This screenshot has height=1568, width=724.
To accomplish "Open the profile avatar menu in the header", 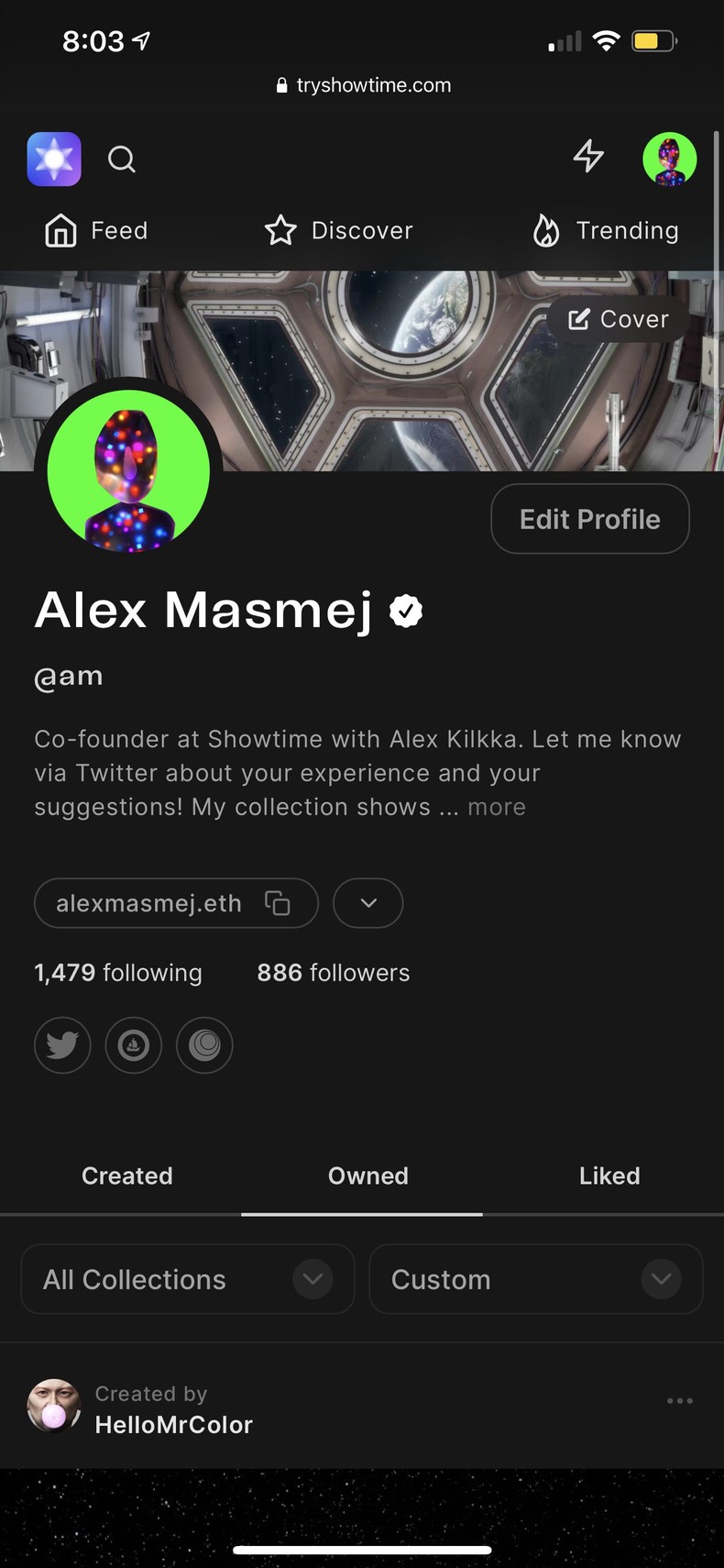I will [x=669, y=160].
